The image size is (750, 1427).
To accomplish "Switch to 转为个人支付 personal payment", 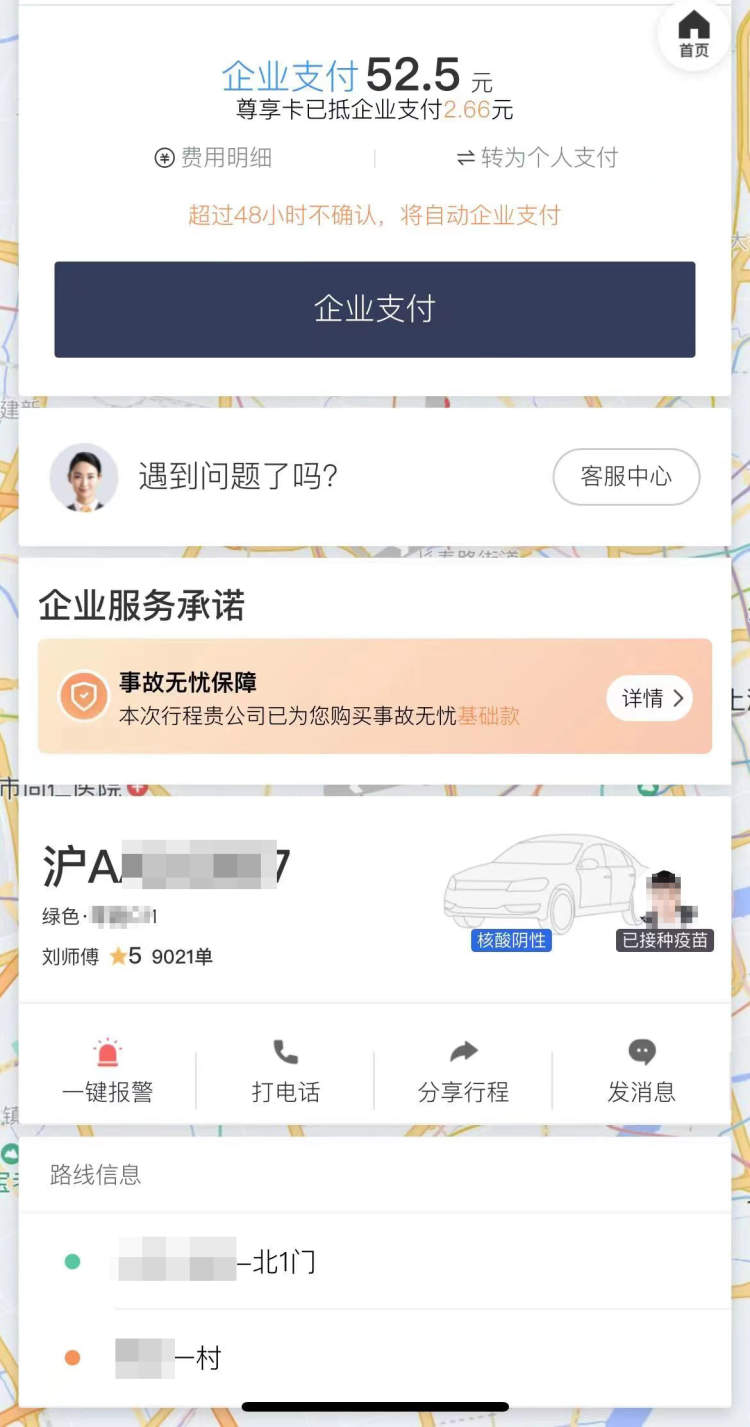I will click(x=537, y=158).
